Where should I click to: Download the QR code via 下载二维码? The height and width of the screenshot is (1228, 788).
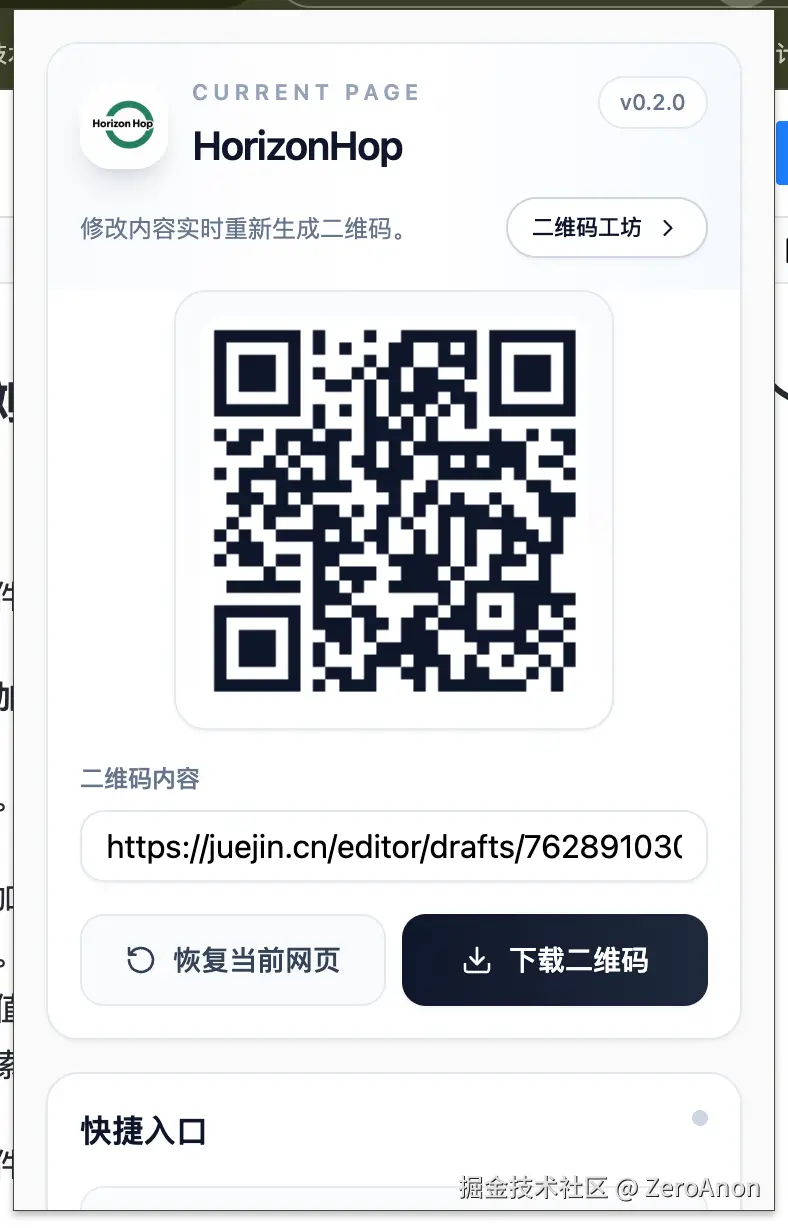tap(555, 960)
